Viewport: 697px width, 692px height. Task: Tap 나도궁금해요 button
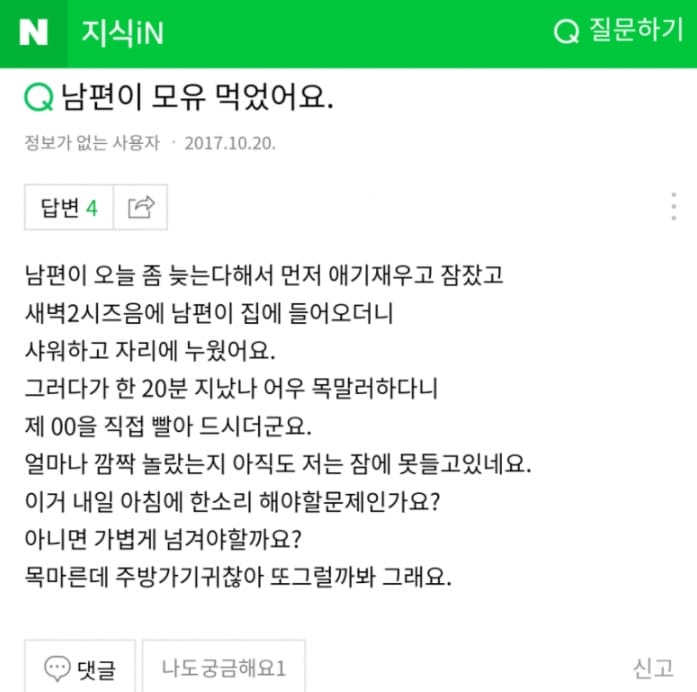click(224, 667)
